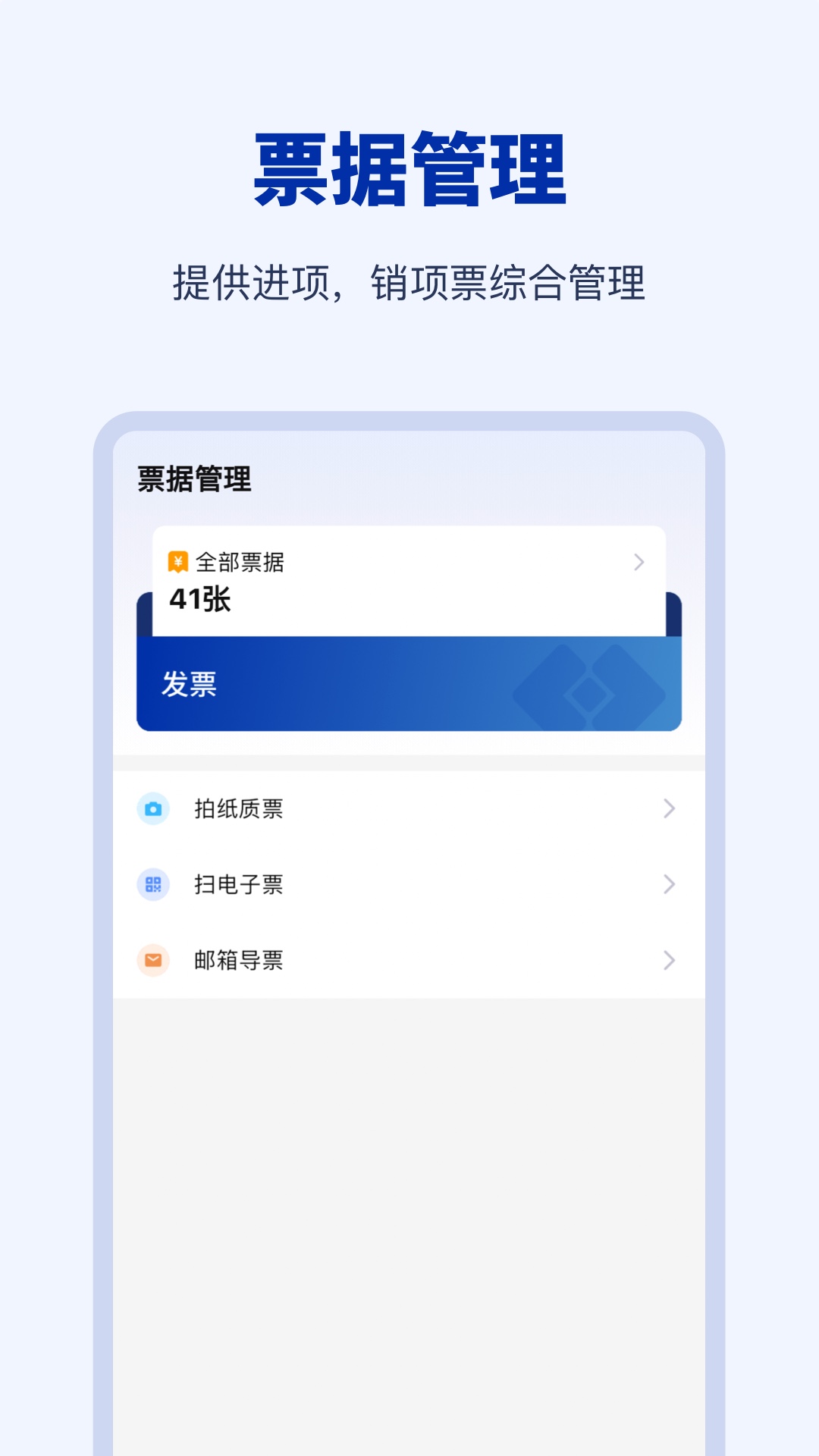Open the electronic invoice scanner icon
This screenshot has height=1456, width=819.
(154, 883)
